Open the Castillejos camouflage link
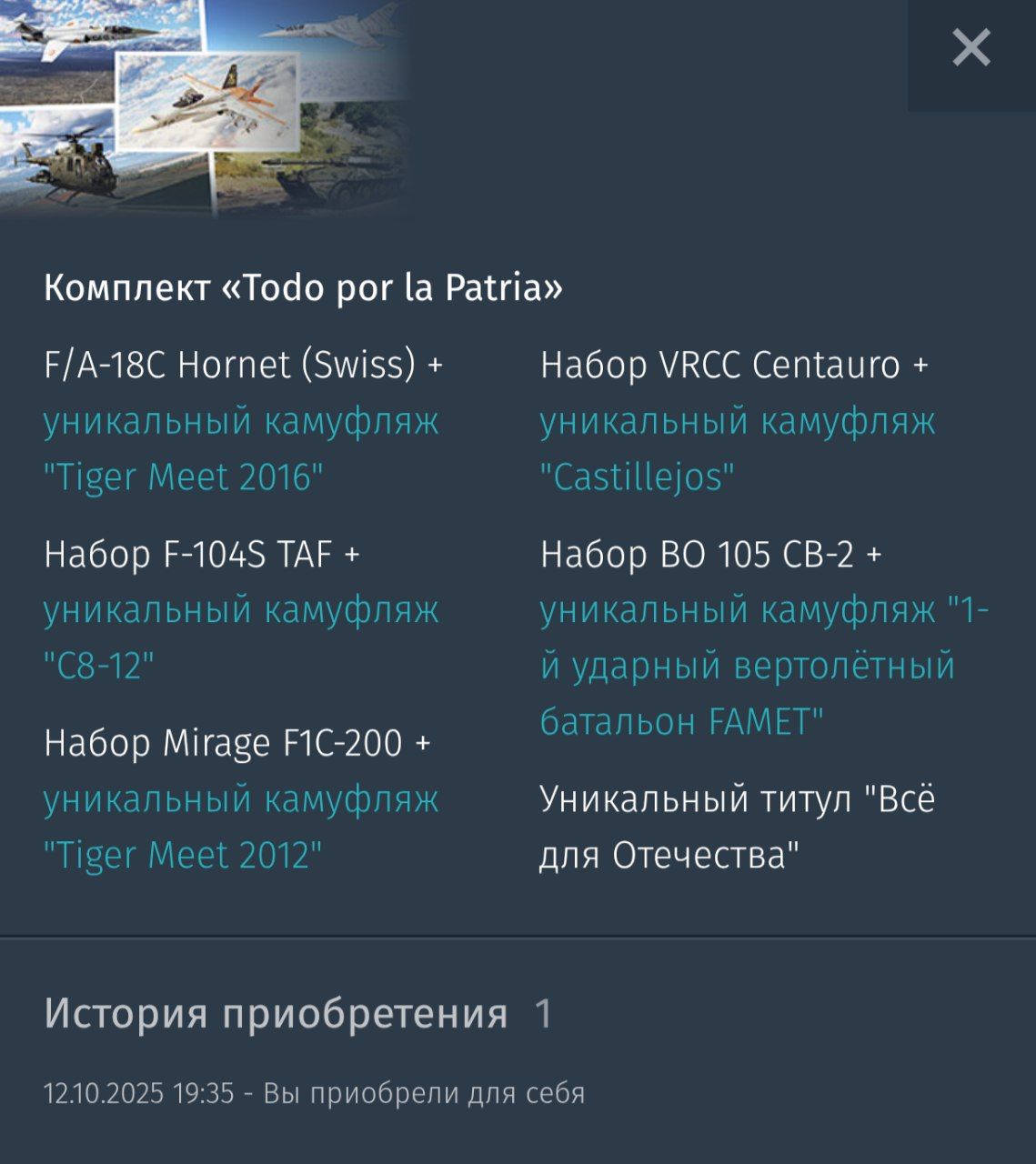Screen dimensions: 1036x1164 pyautogui.click(x=737, y=449)
